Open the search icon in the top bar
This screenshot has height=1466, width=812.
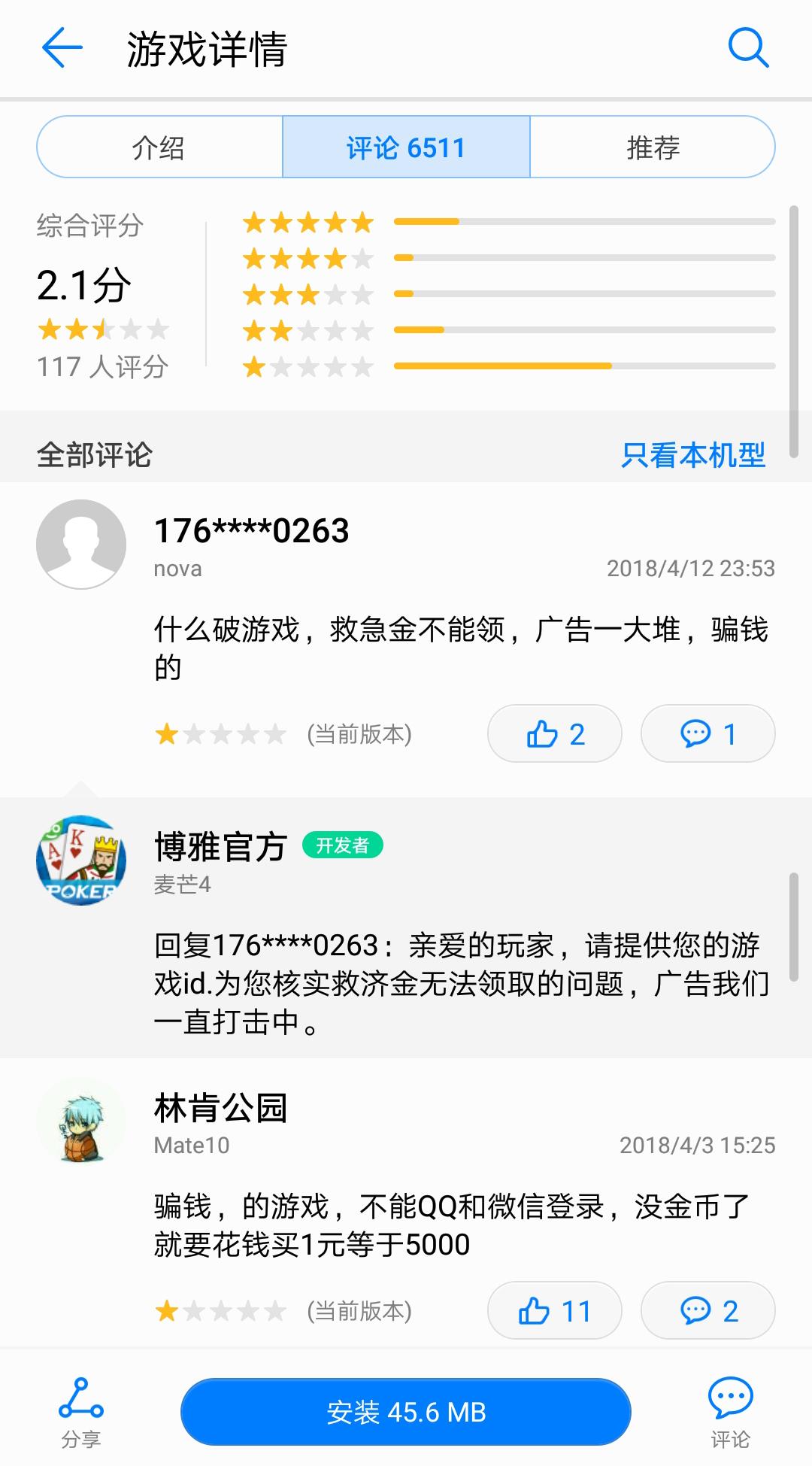click(x=748, y=48)
